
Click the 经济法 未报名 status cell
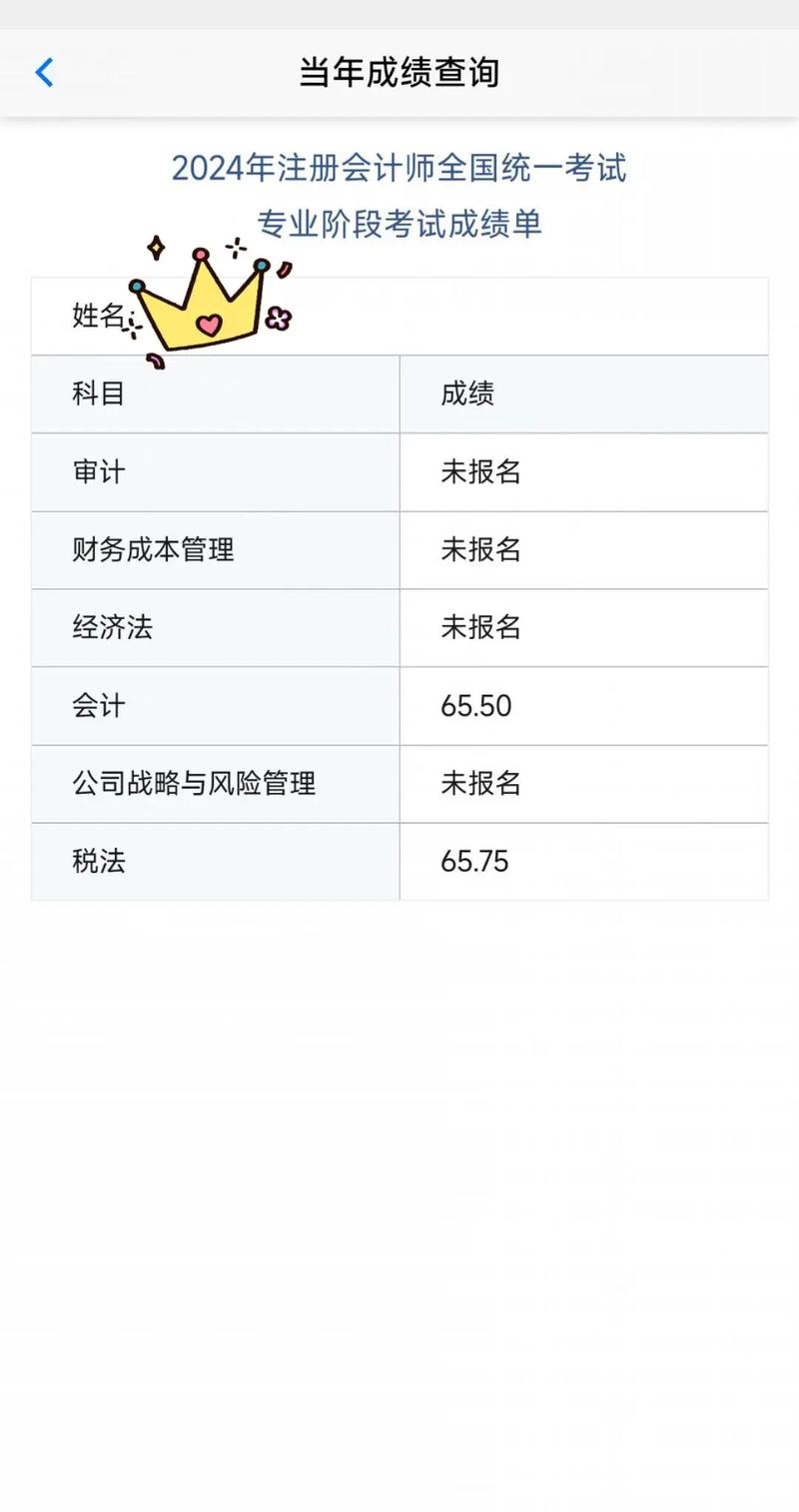click(x=479, y=628)
